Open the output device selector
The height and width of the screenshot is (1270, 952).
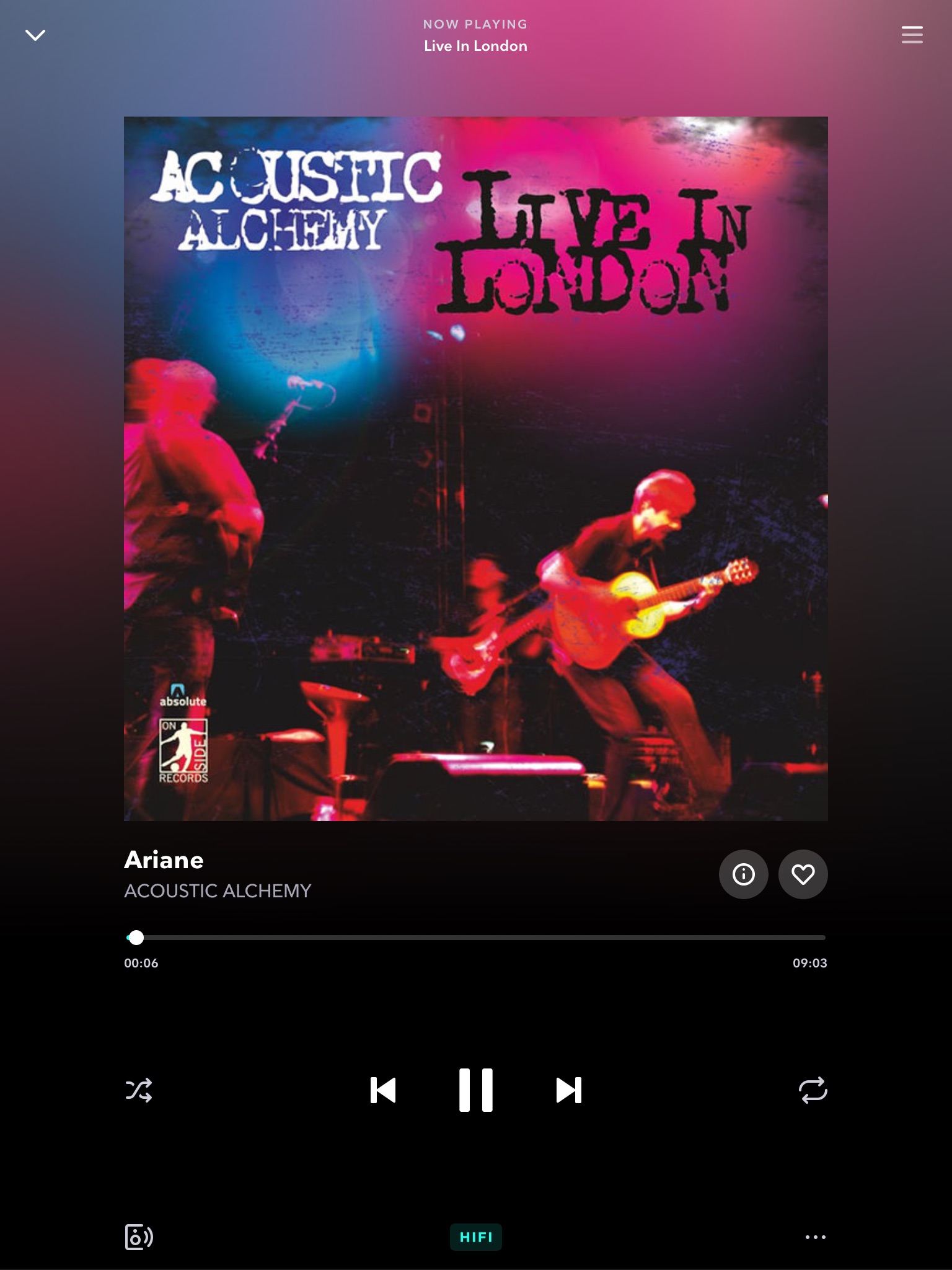coord(139,1237)
